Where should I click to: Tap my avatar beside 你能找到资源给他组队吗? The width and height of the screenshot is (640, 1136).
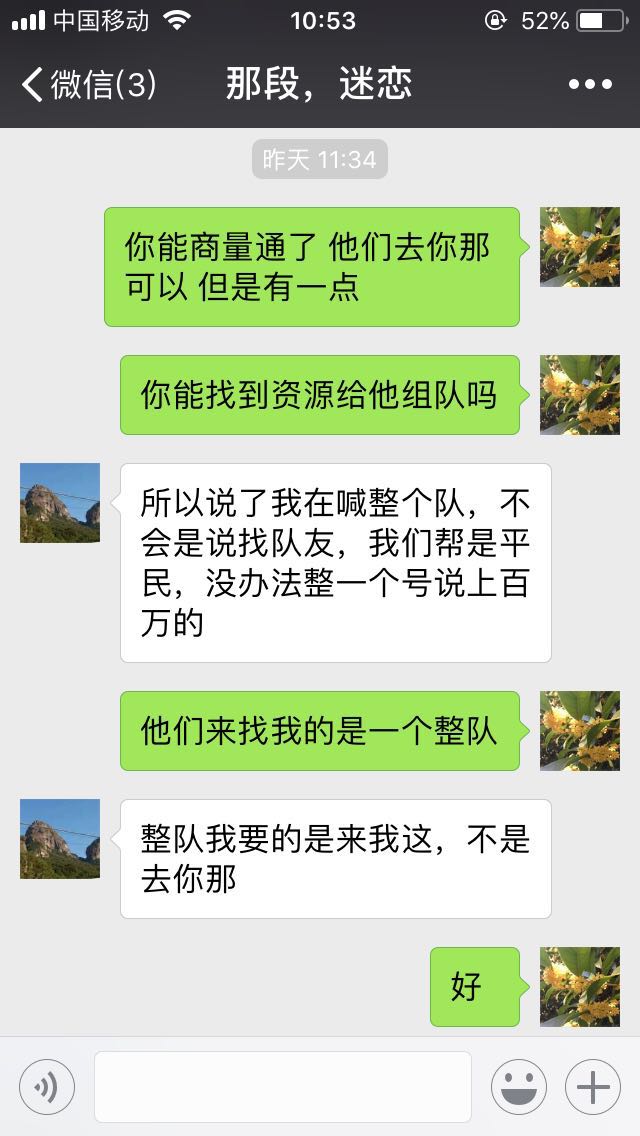(x=580, y=395)
